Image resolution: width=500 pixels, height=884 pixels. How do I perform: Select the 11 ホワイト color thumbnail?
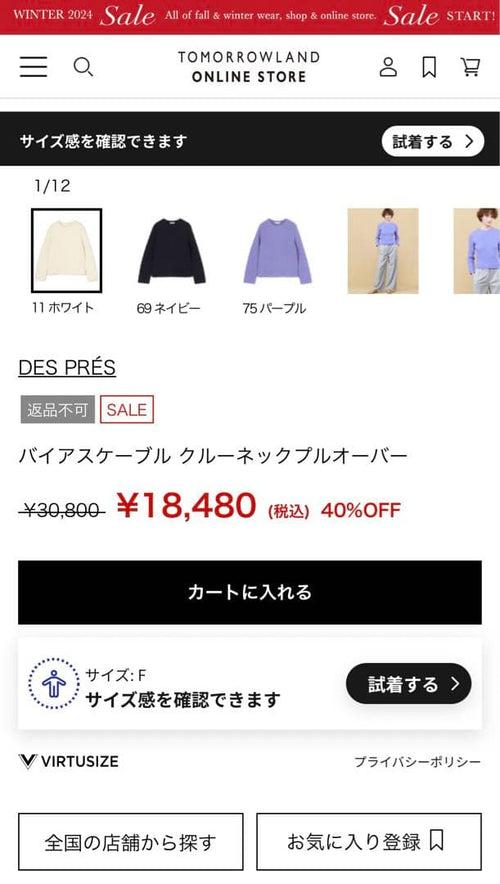[67, 251]
